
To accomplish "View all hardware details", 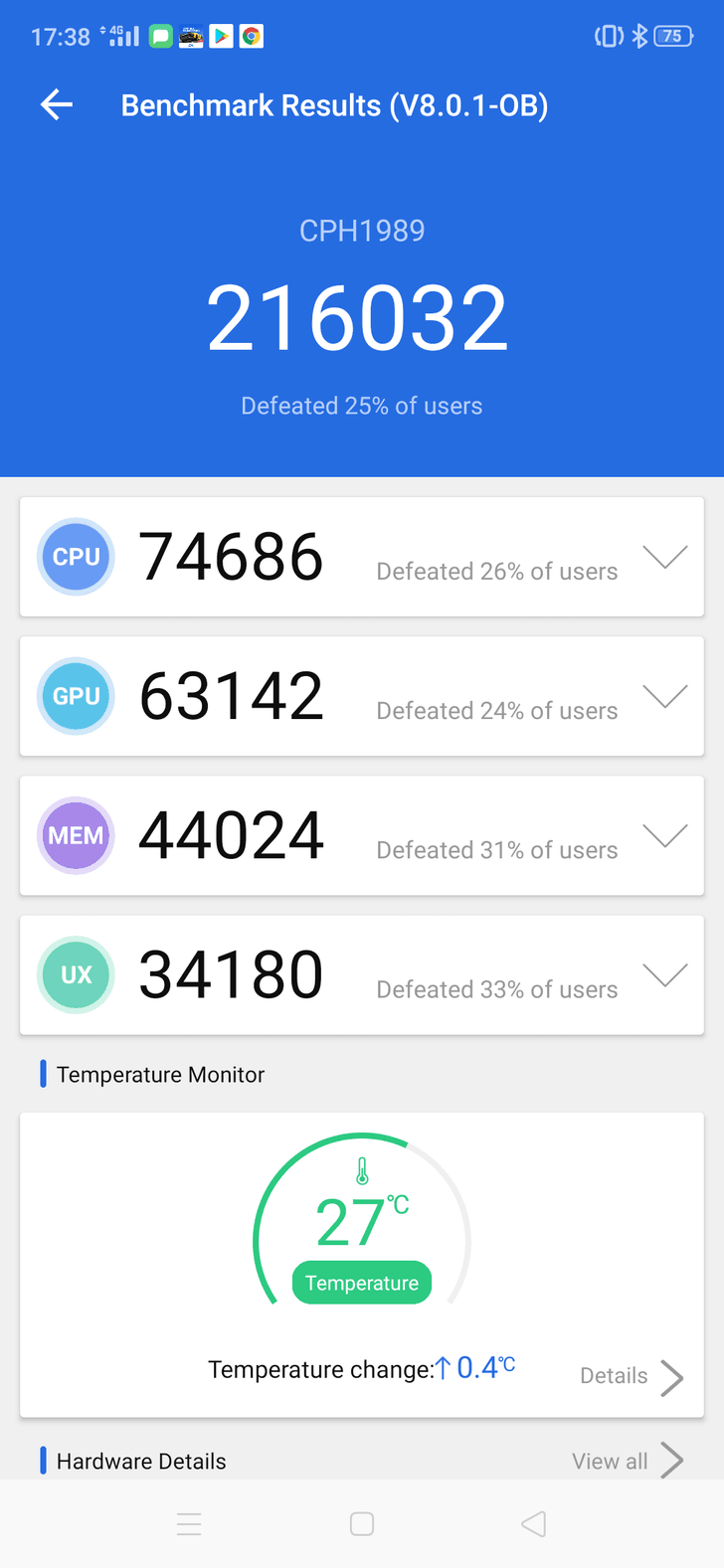I will point(627,1461).
